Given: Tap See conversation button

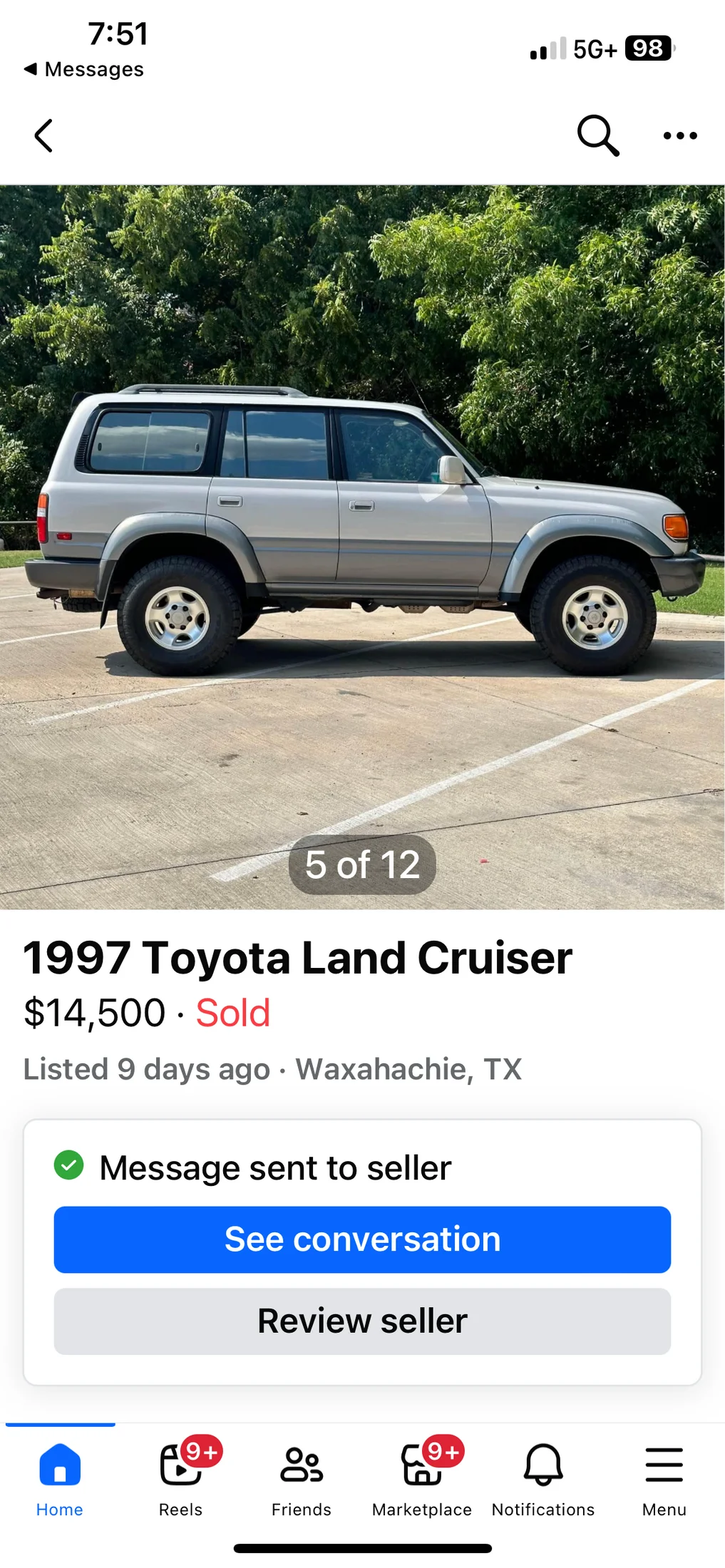Looking at the screenshot, I should [x=362, y=1239].
